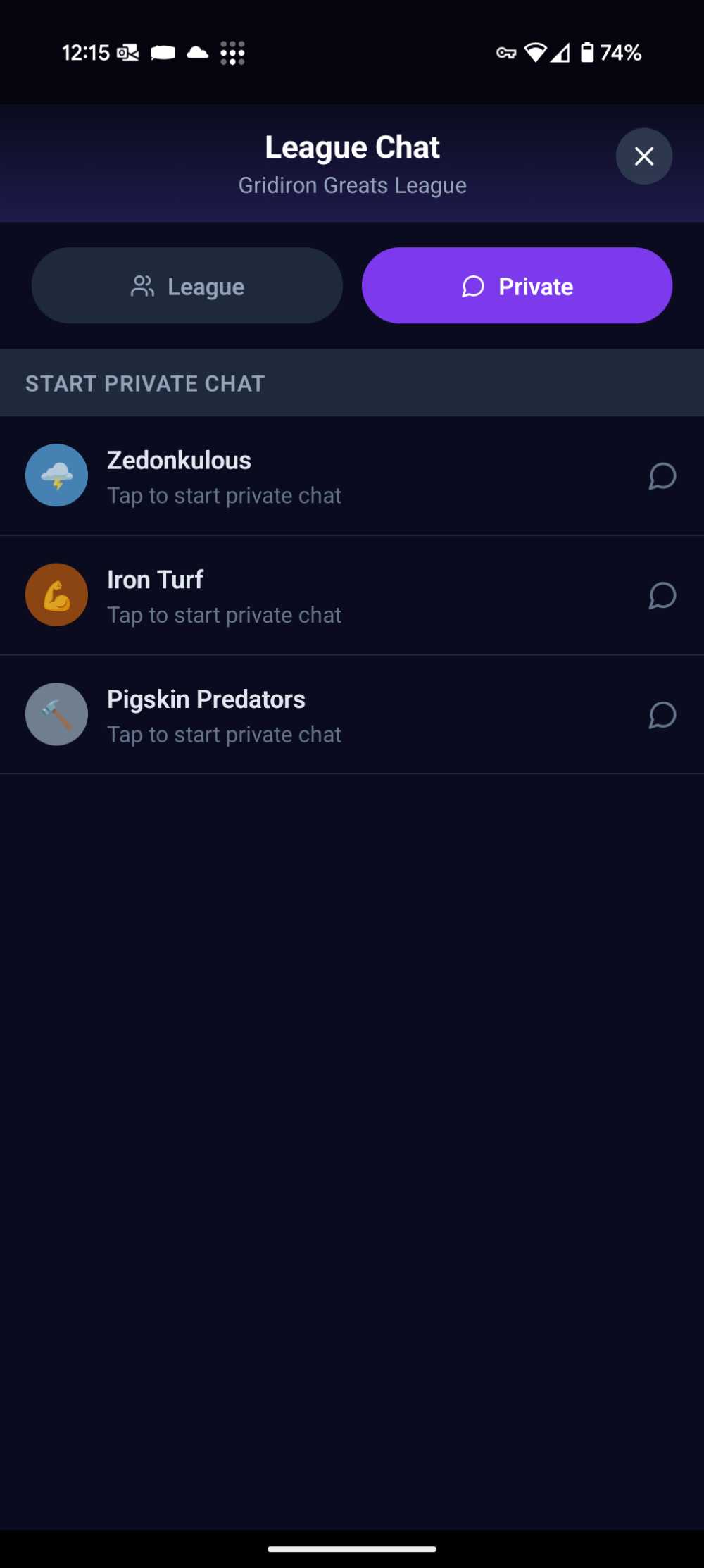The width and height of the screenshot is (704, 1568).
Task: Click the people icon inside the League tab
Action: (x=144, y=286)
